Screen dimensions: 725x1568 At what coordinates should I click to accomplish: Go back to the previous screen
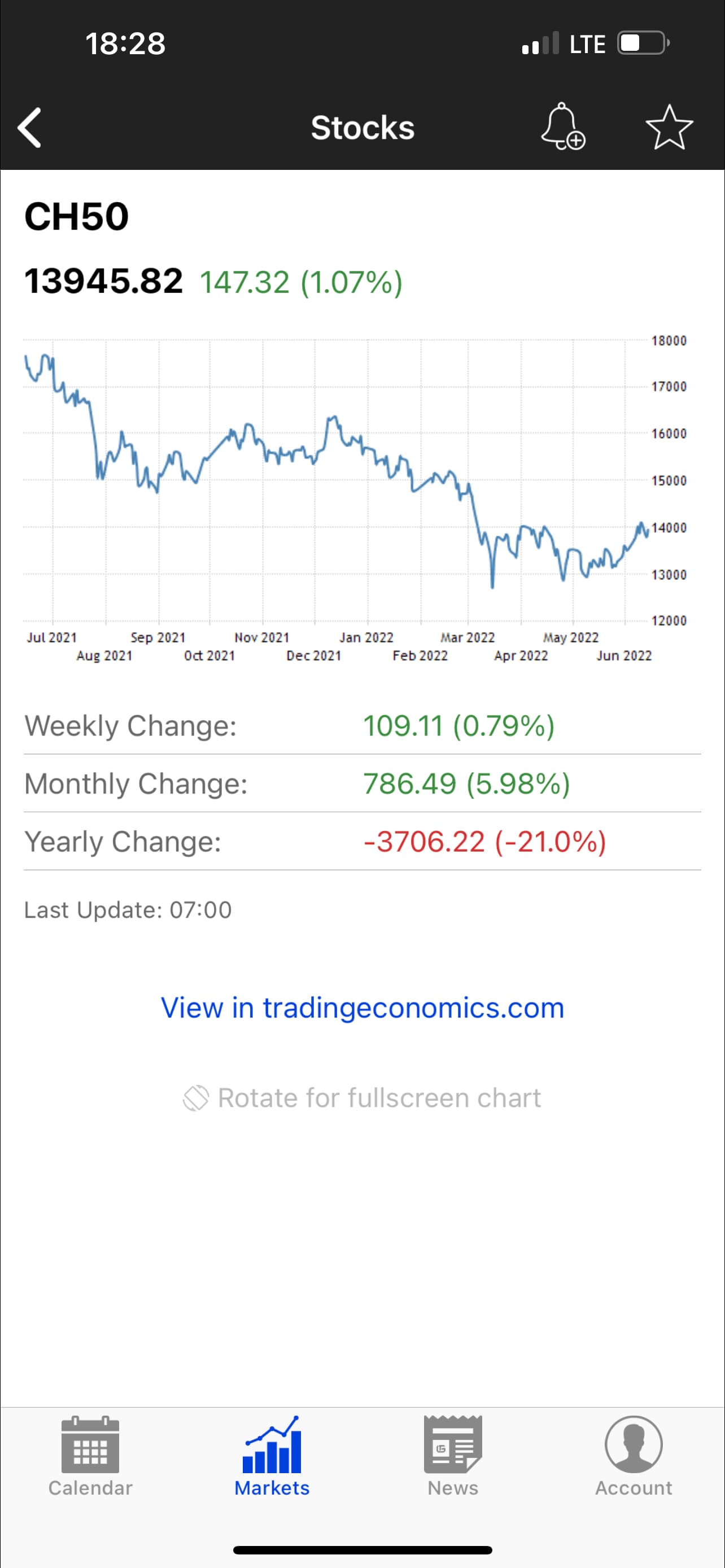(30, 128)
